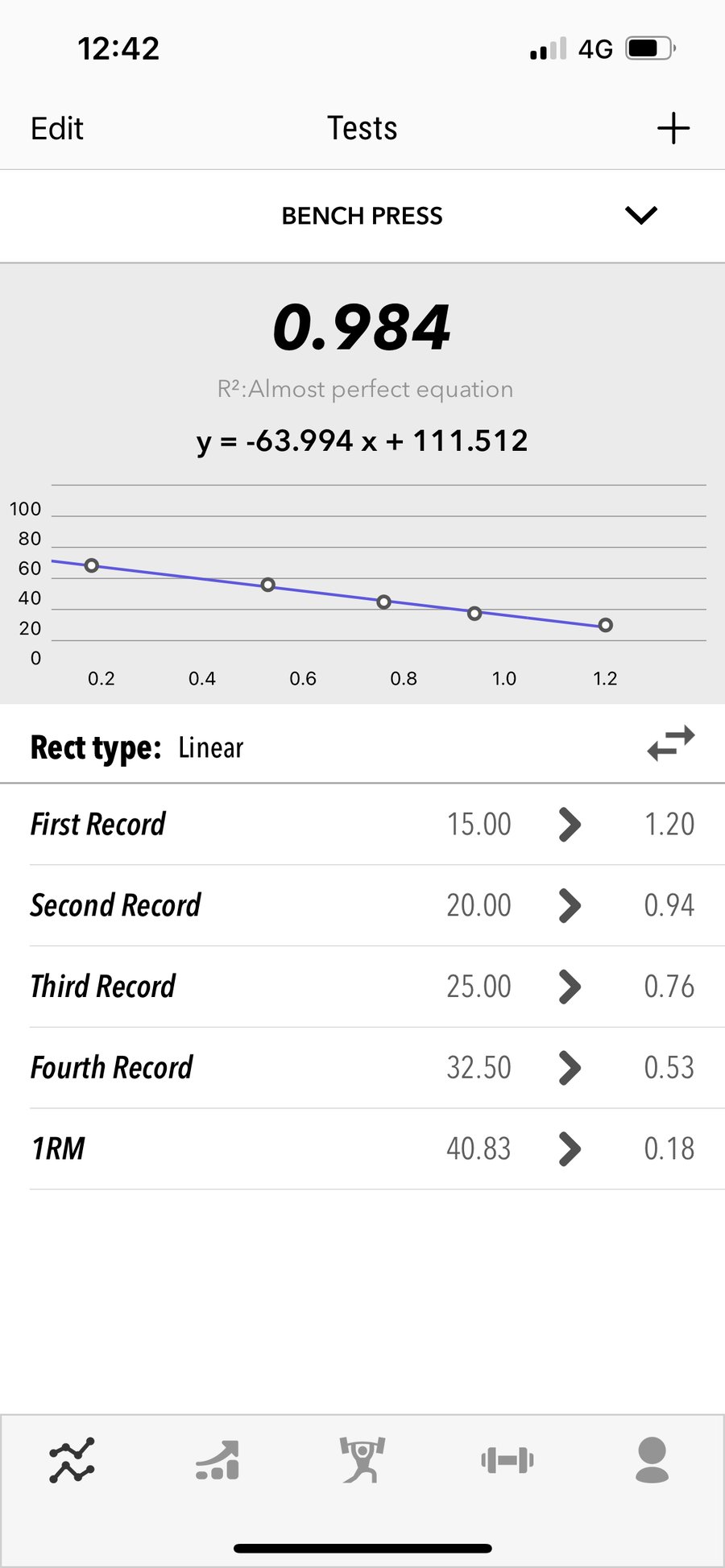Image resolution: width=725 pixels, height=1568 pixels.
Task: Expand the Second Record chevron
Action: pyautogui.click(x=569, y=905)
